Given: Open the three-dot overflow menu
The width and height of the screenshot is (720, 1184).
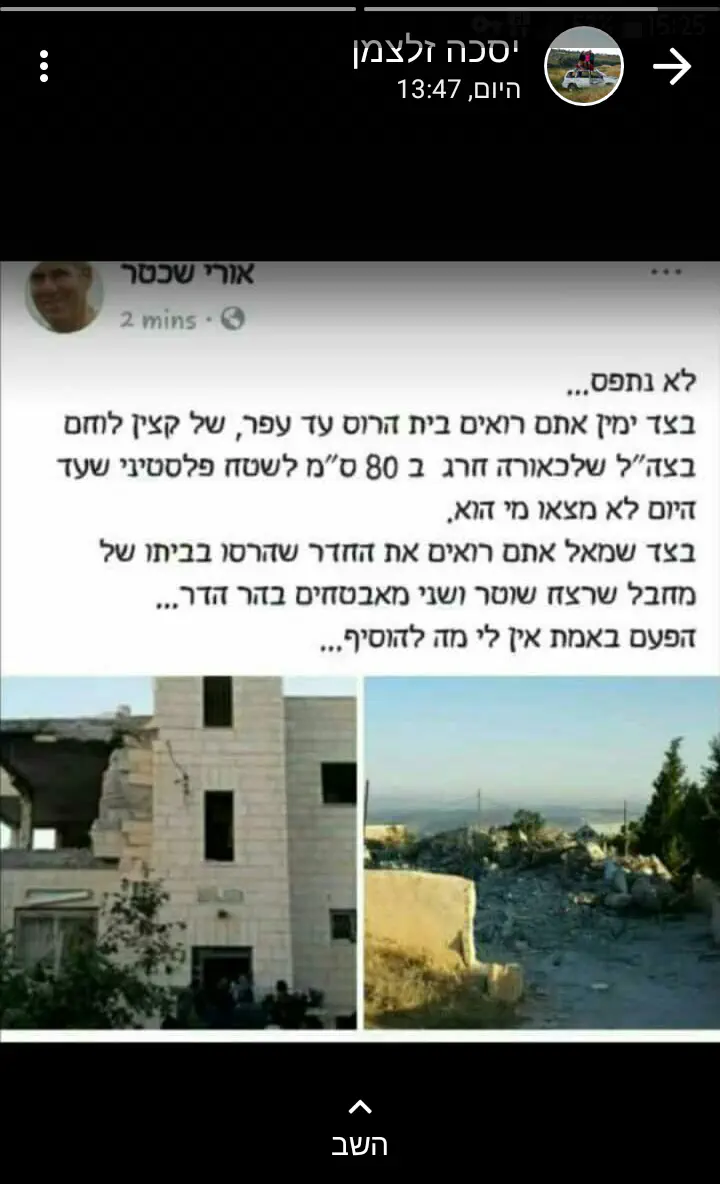Looking at the screenshot, I should (x=44, y=66).
